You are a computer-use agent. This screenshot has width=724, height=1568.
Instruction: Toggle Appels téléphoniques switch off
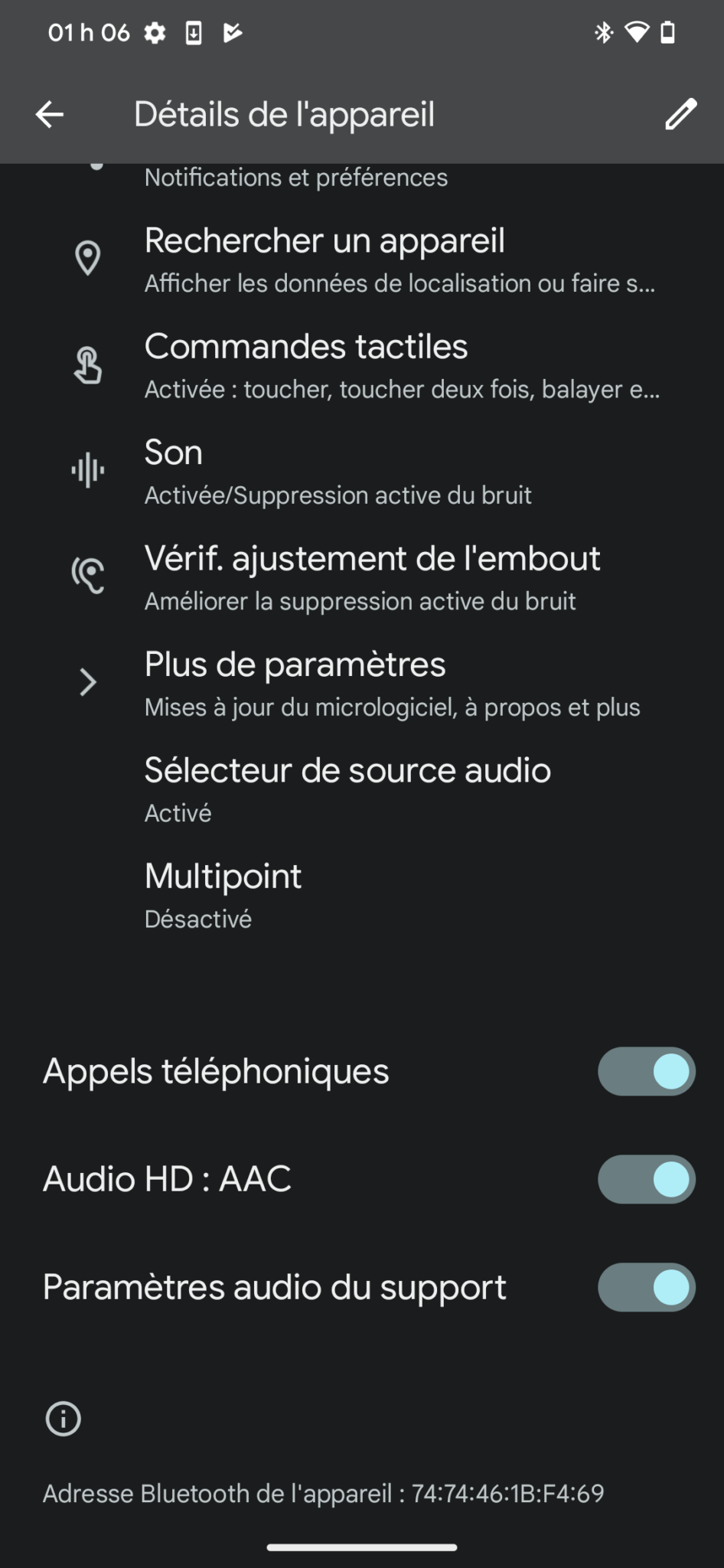[x=646, y=1071]
